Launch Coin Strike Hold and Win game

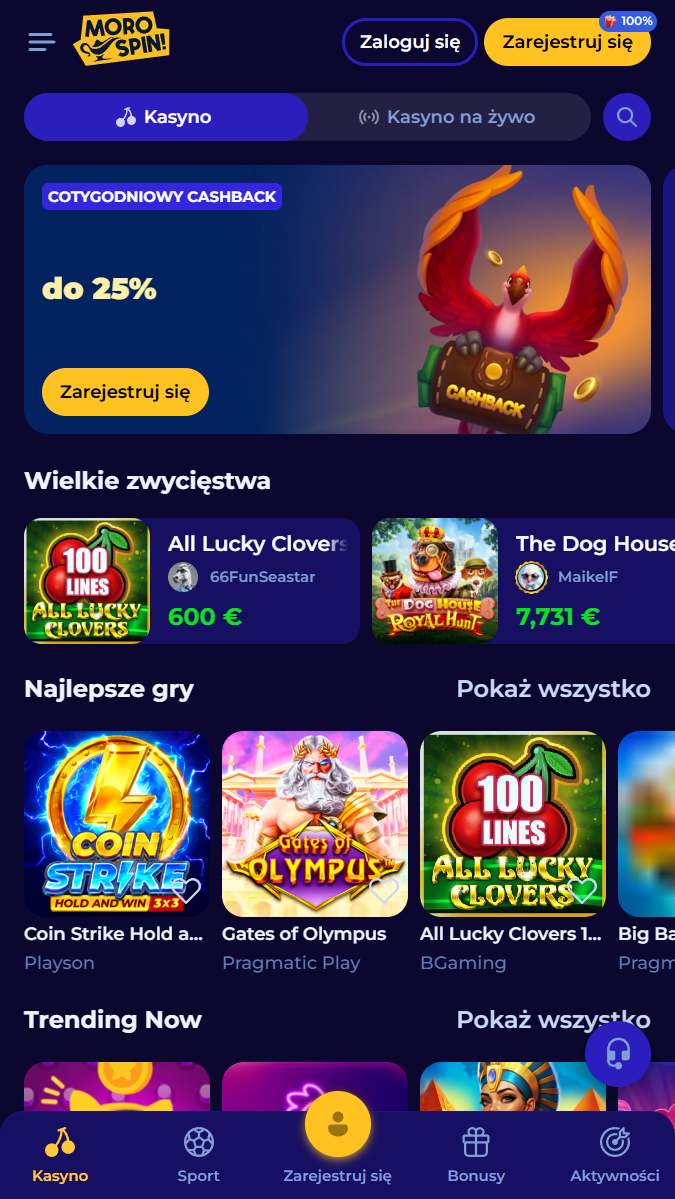tap(117, 824)
